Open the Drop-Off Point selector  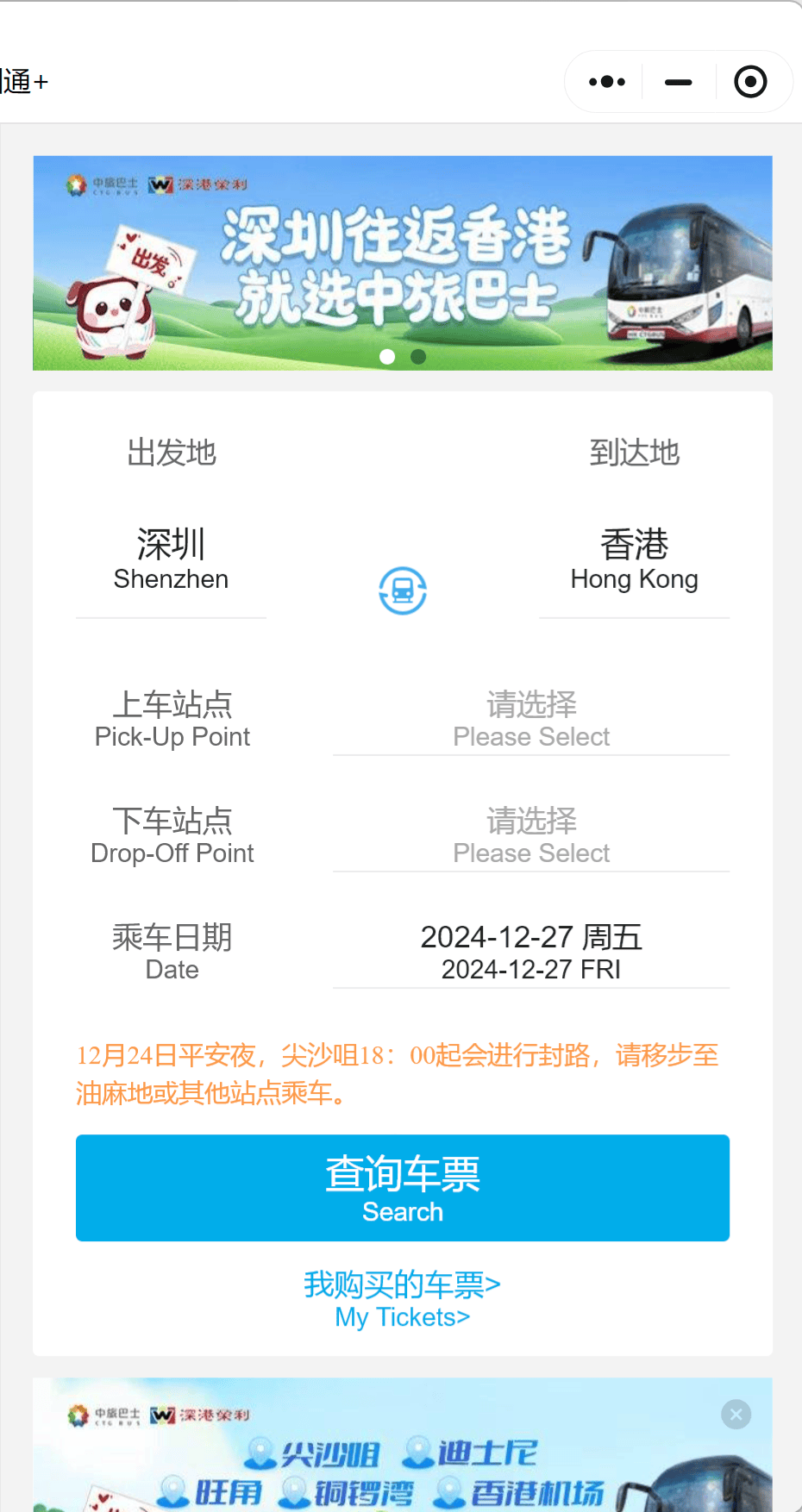[531, 834]
